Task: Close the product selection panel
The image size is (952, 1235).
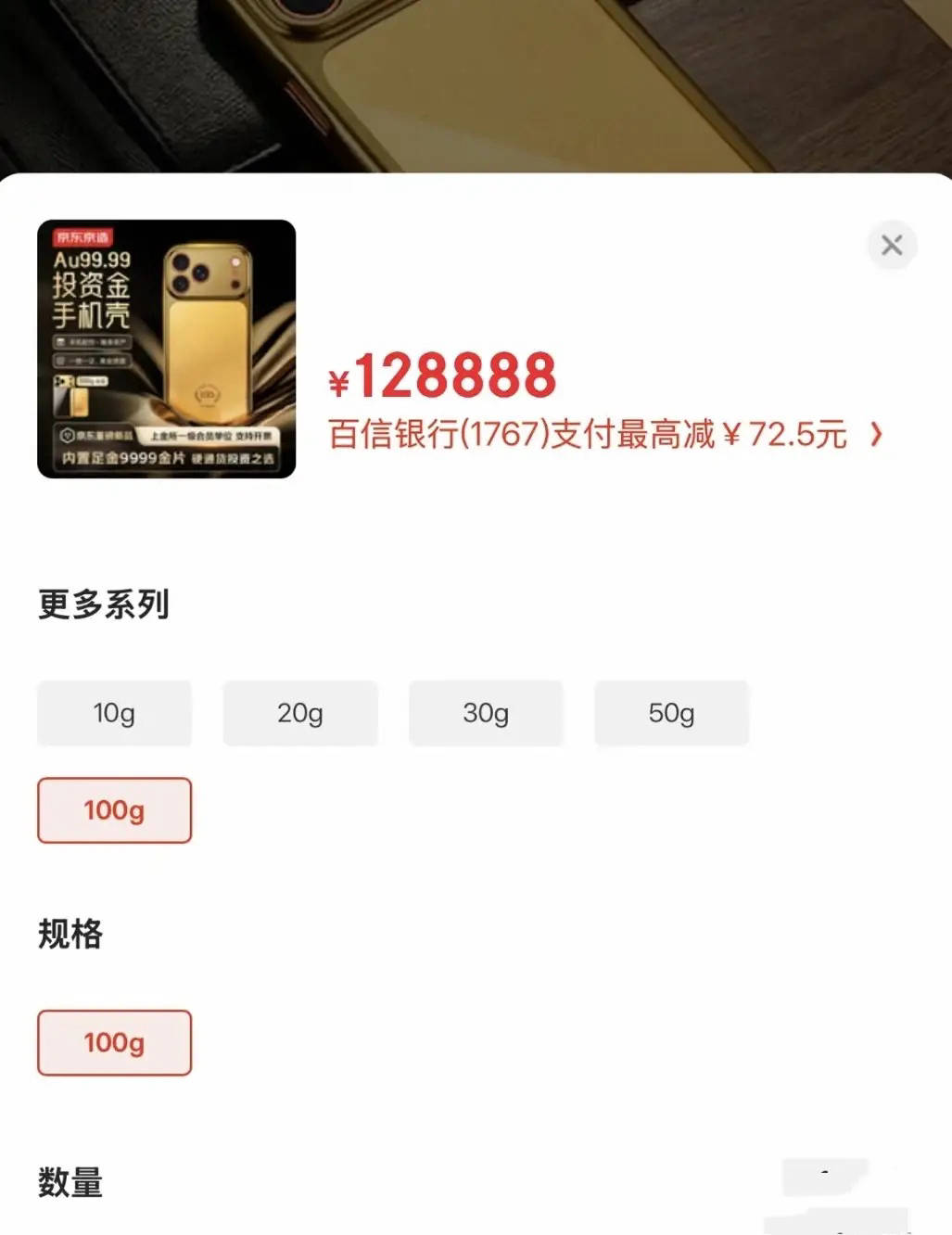Action: point(891,246)
